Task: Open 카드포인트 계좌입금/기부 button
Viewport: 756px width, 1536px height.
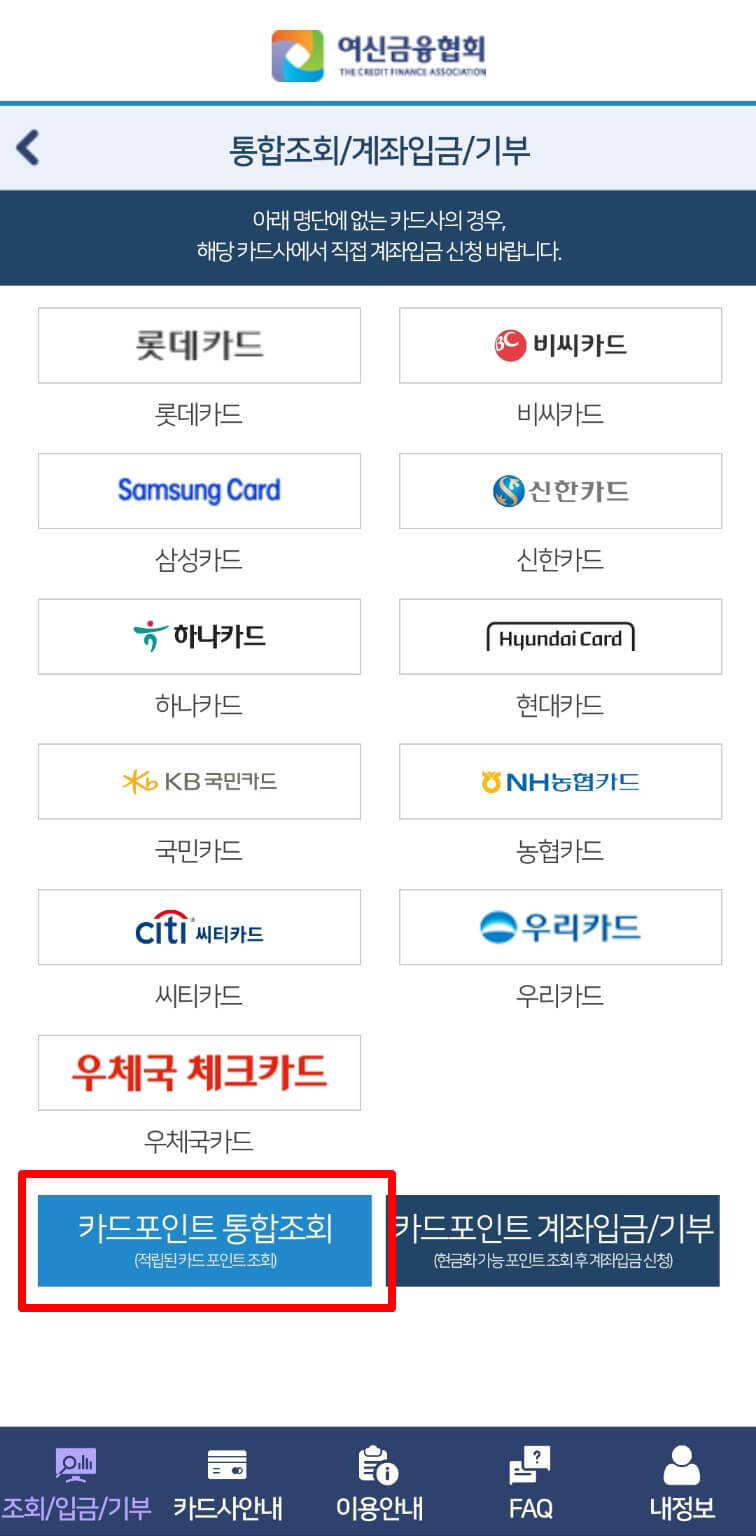Action: (560, 1240)
